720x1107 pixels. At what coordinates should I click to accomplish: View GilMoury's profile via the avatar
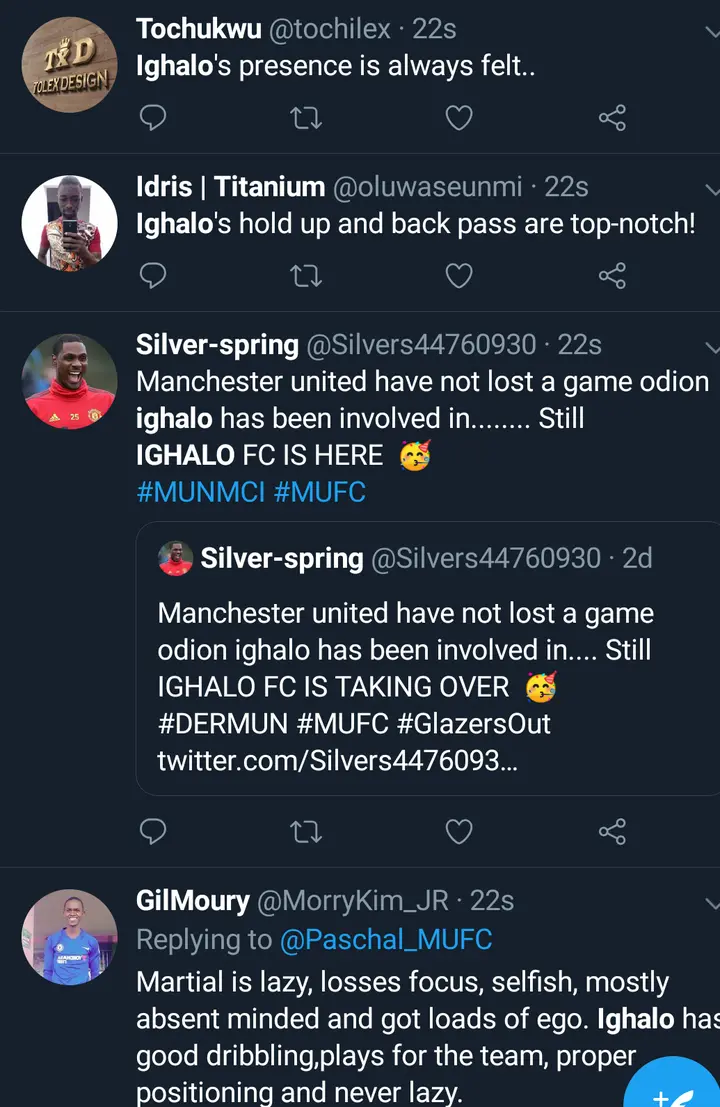pos(69,937)
